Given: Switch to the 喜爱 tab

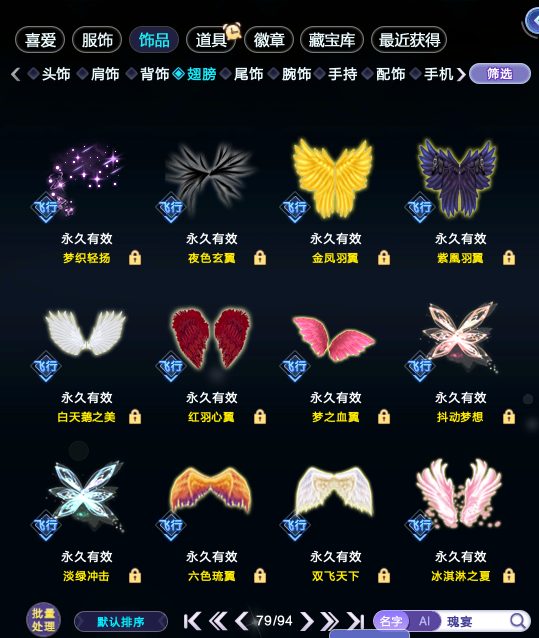Looking at the screenshot, I should click(40, 40).
